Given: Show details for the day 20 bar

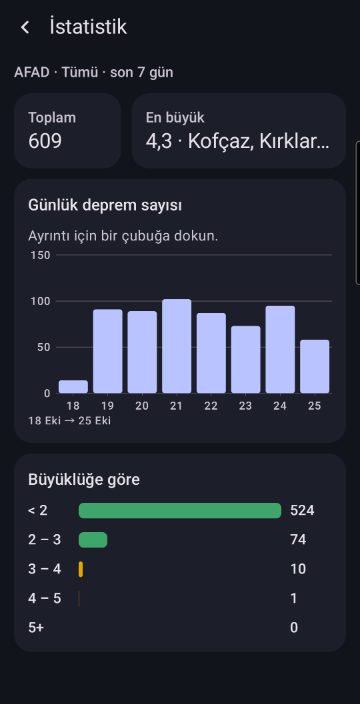Looking at the screenshot, I should pos(142,352).
